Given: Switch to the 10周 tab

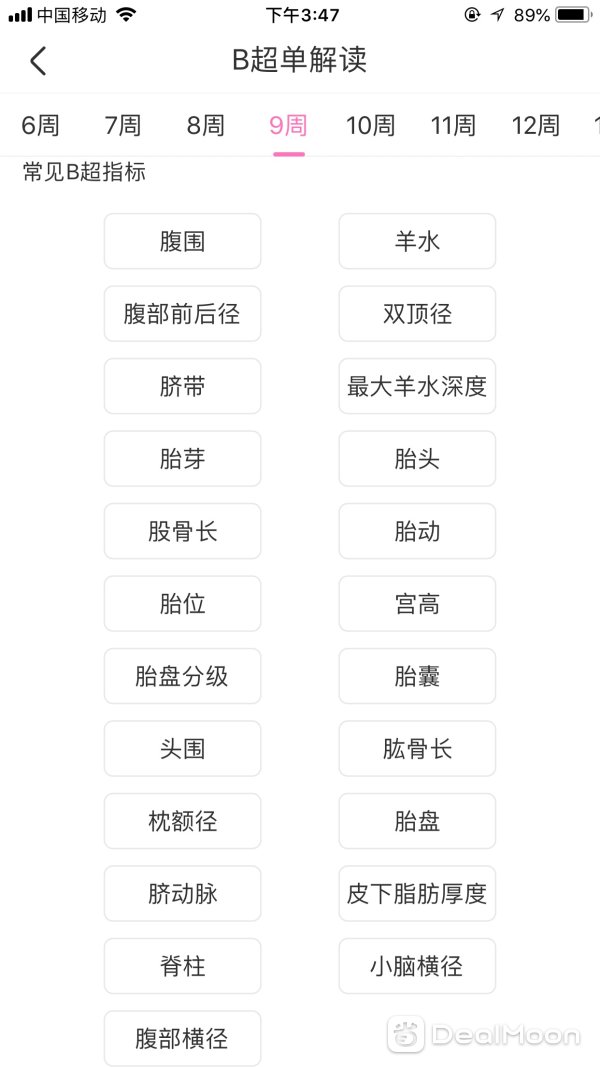Looking at the screenshot, I should click(371, 126).
